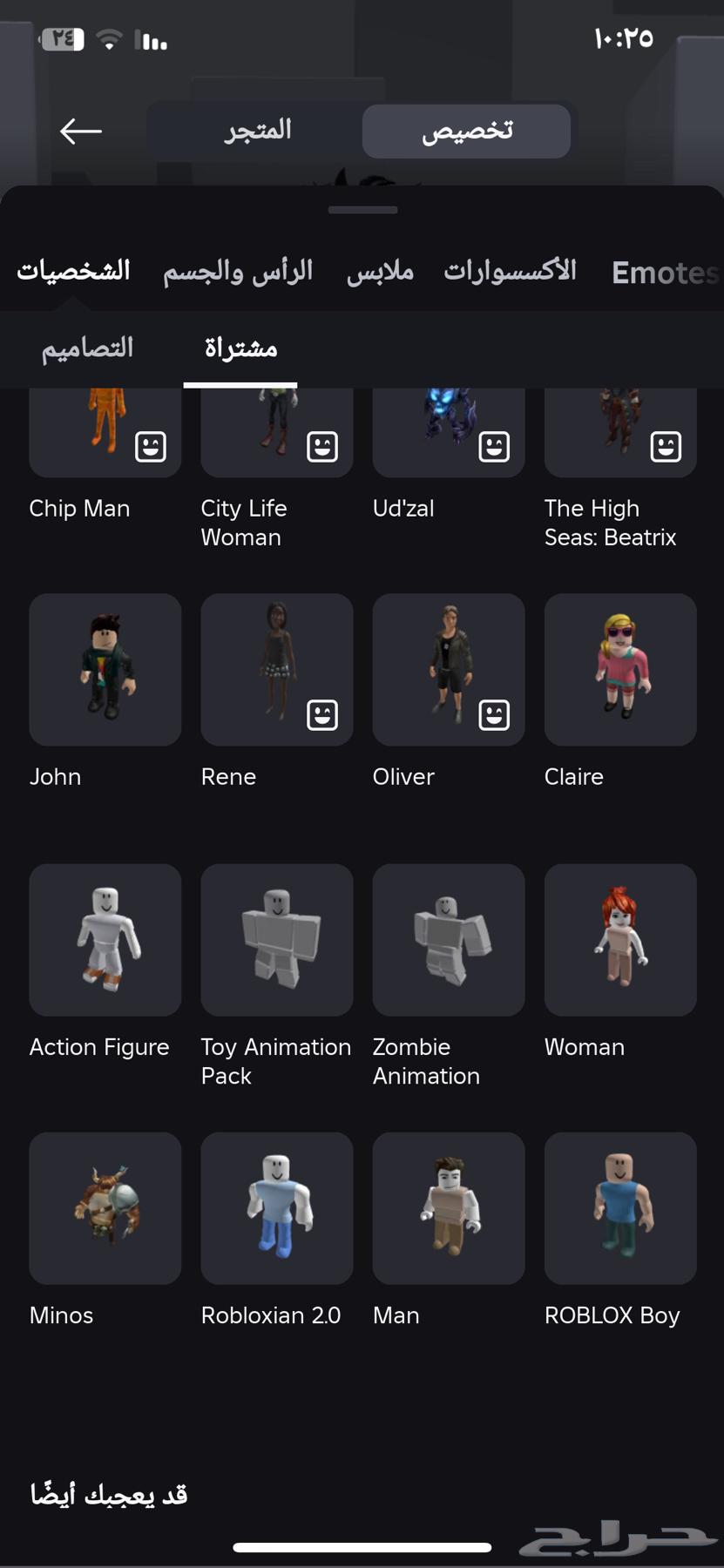Viewport: 724px width, 1568px height.
Task: Go back using the arrow icon
Action: (81, 132)
